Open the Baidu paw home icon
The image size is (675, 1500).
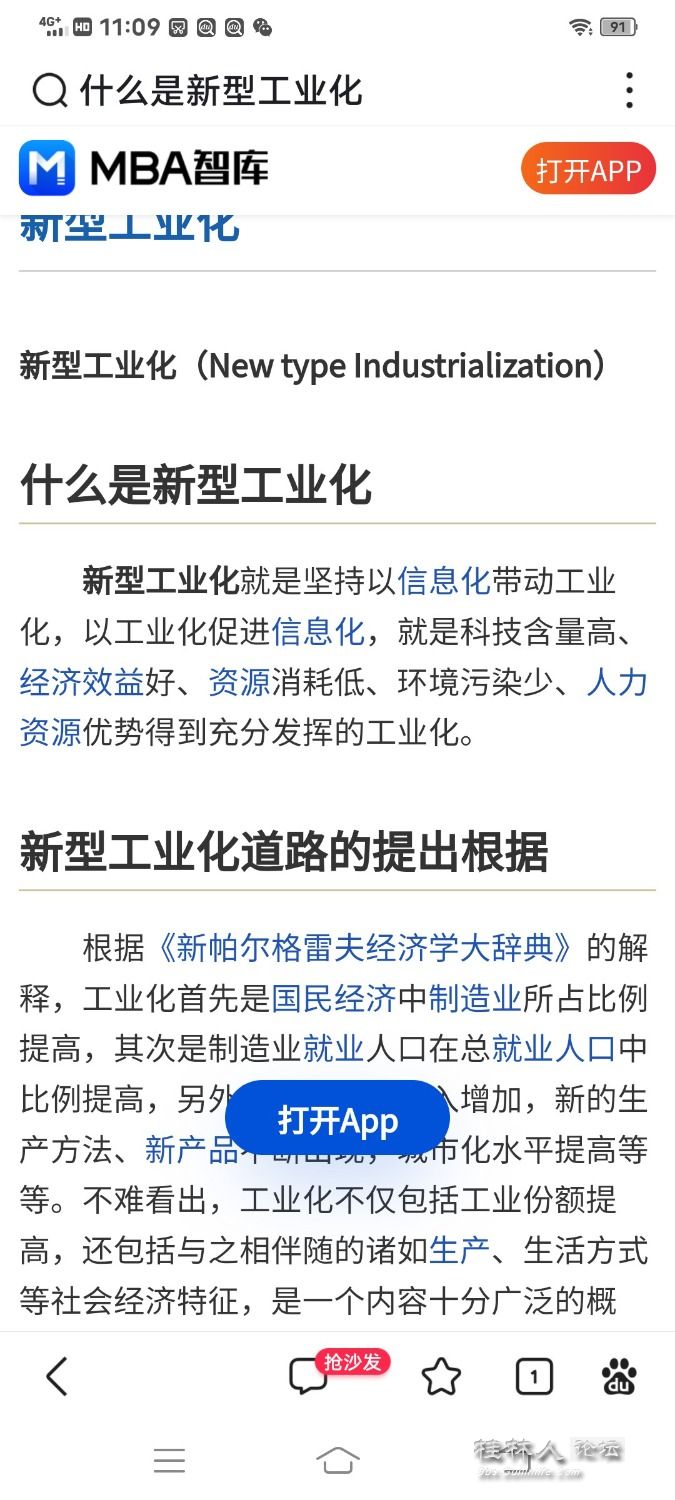coord(619,1378)
